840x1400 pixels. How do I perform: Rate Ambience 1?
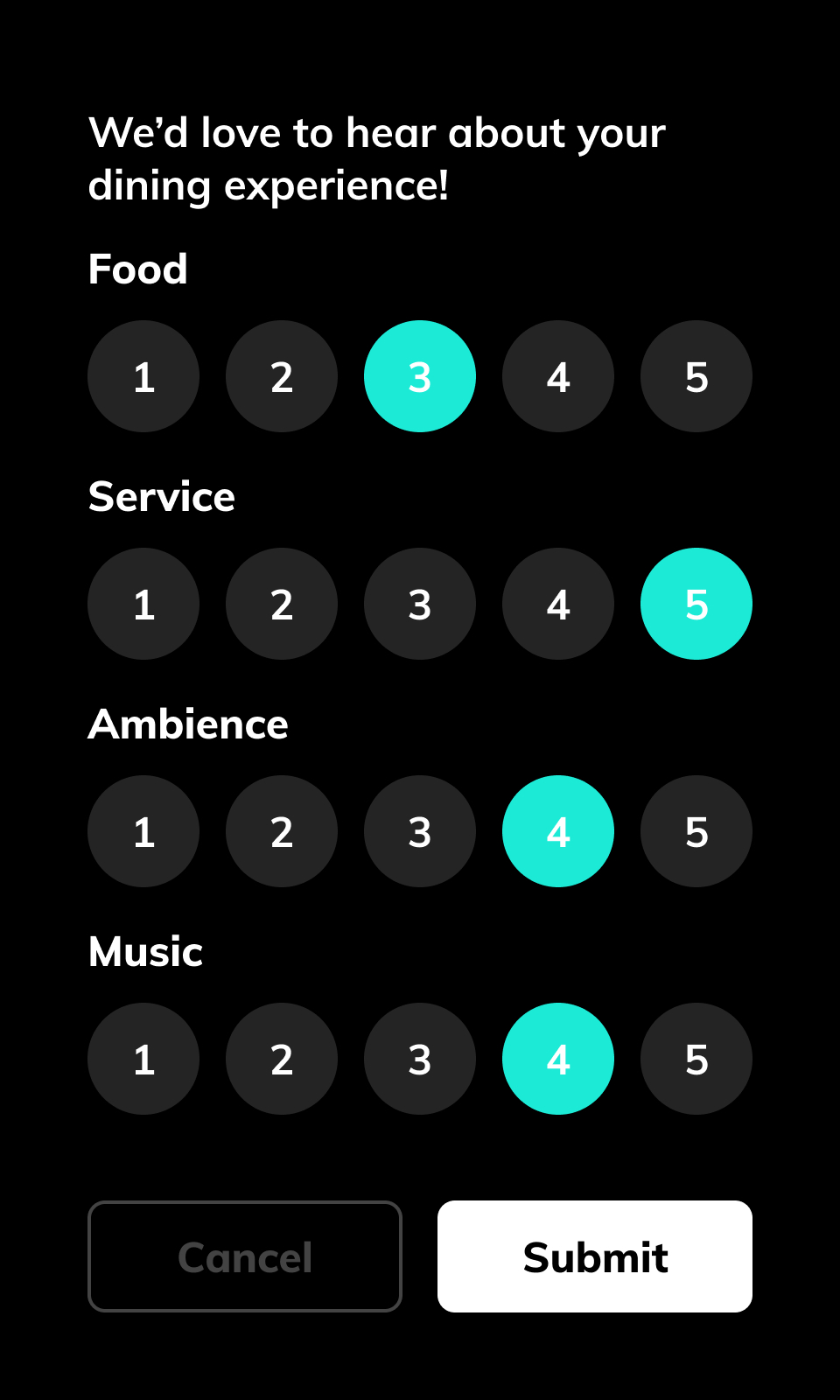[143, 831]
